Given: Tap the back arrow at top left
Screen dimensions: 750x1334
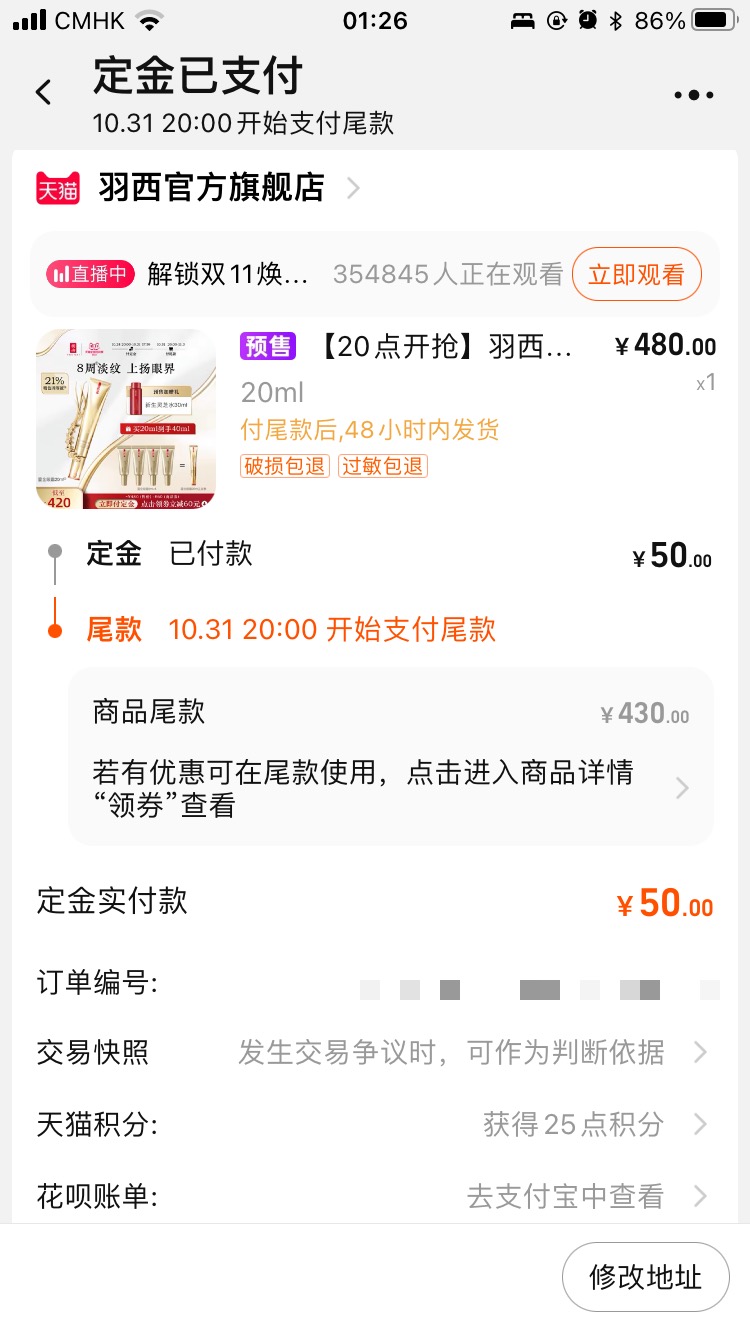Looking at the screenshot, I should coord(42,89).
